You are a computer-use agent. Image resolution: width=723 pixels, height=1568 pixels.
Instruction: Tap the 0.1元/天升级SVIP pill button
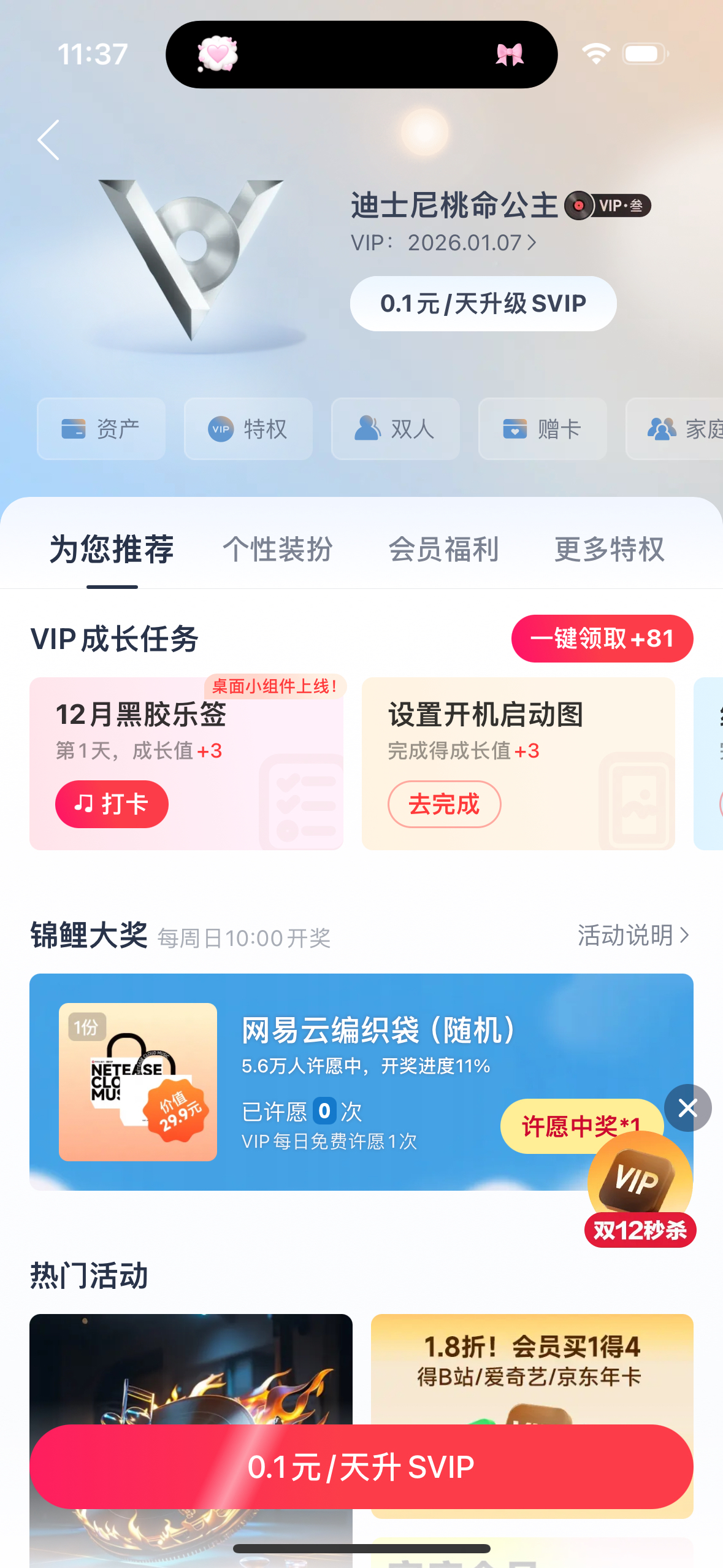tap(483, 304)
